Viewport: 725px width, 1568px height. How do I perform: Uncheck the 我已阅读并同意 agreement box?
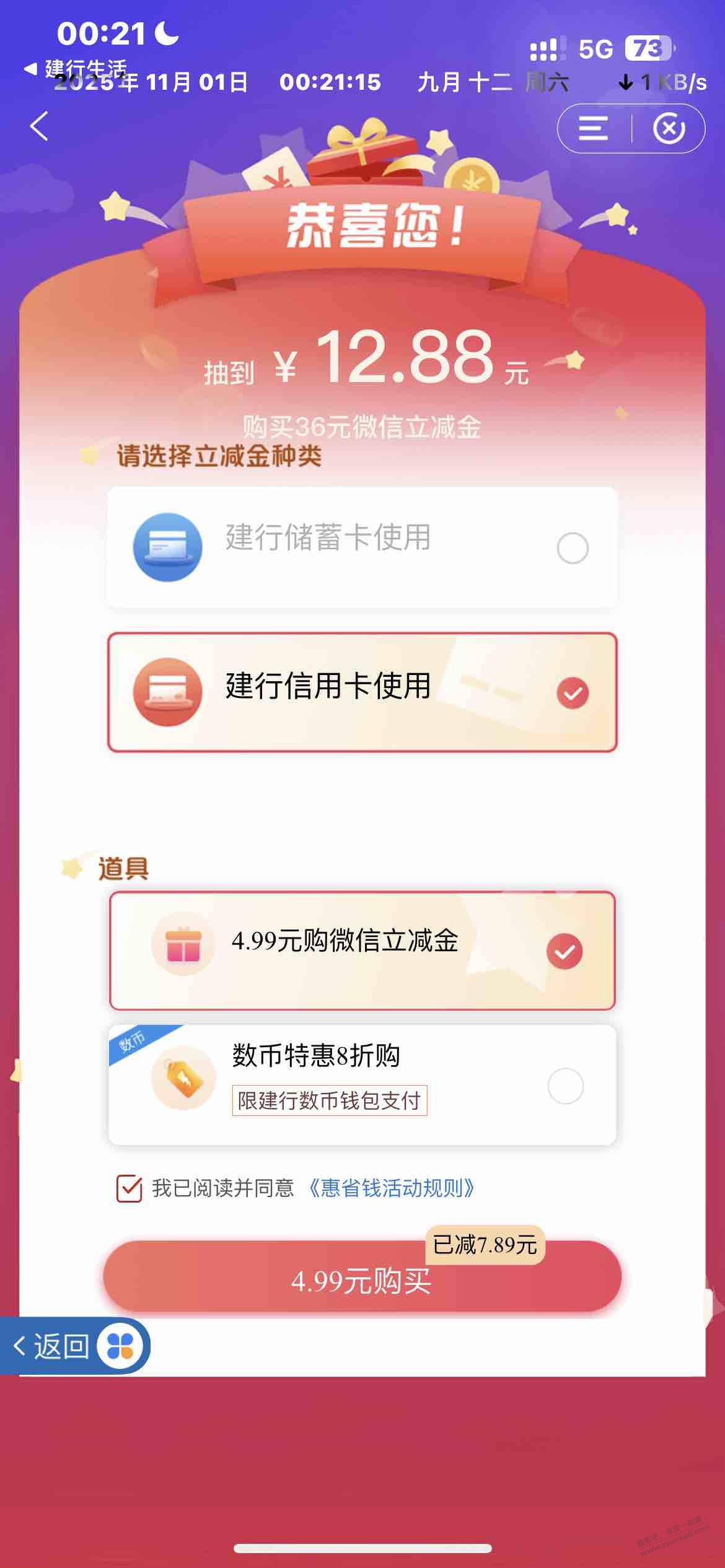130,1188
